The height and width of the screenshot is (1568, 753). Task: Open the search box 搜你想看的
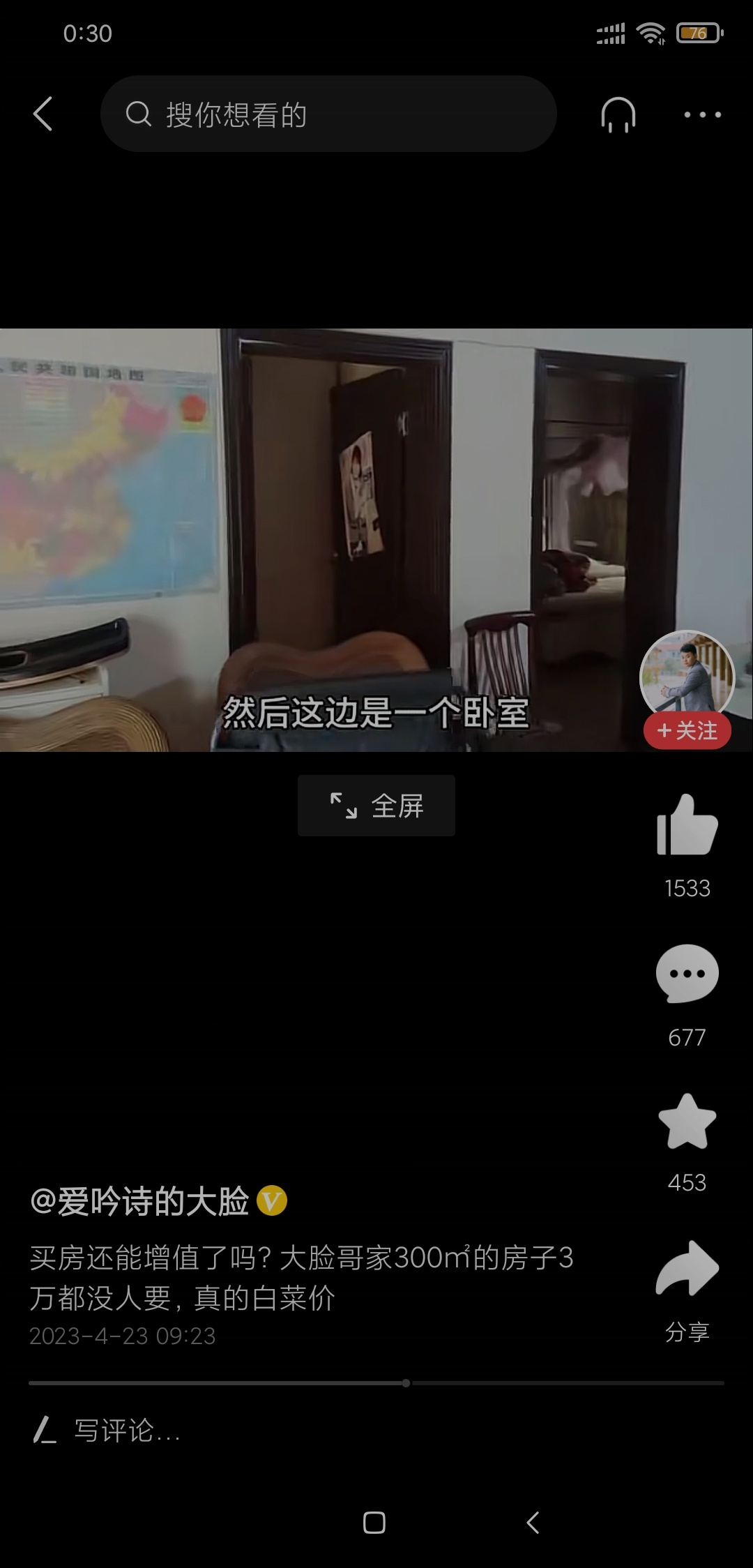tap(328, 114)
